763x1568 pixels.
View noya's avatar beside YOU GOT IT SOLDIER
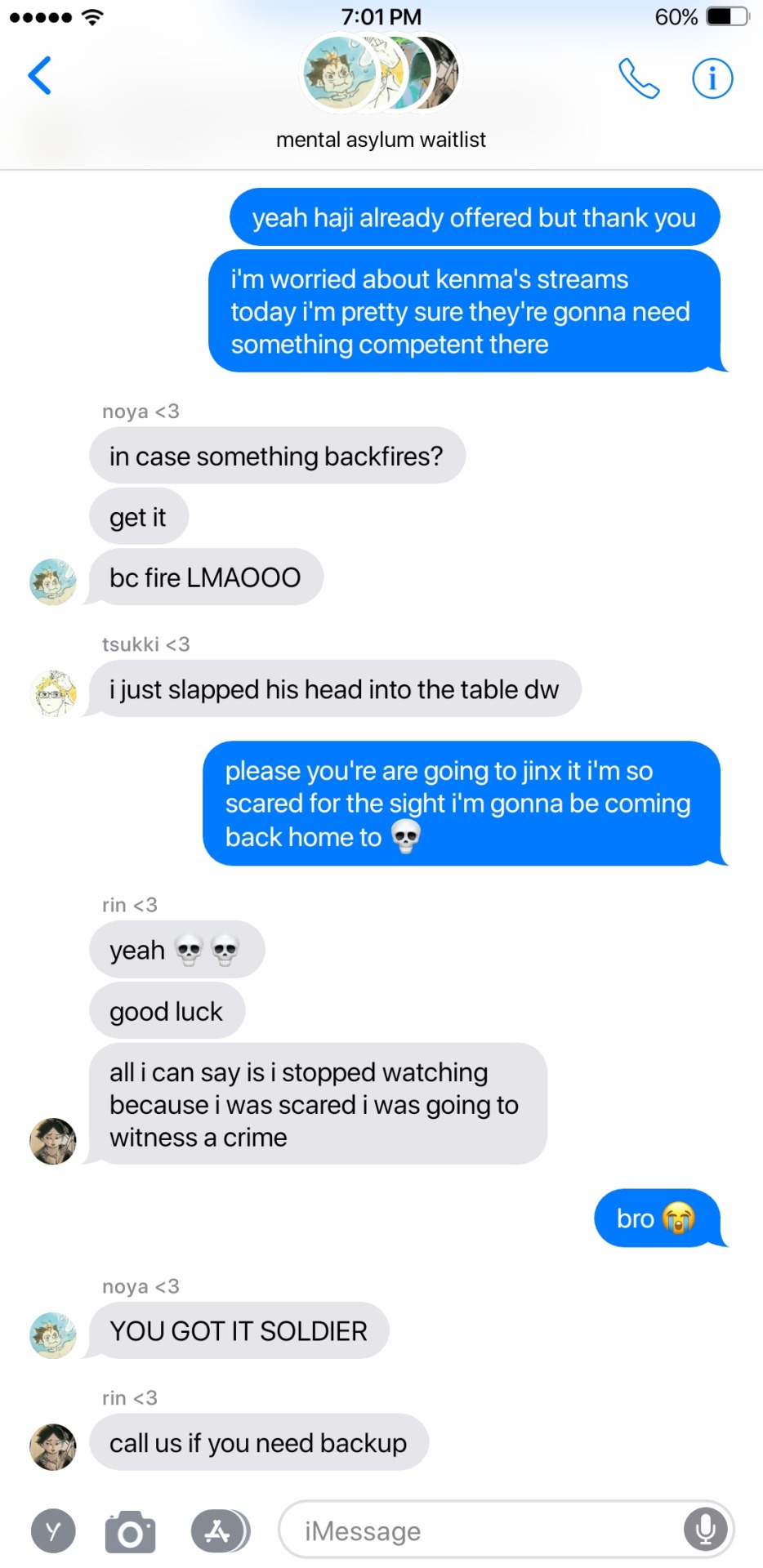pyautogui.click(x=53, y=1335)
